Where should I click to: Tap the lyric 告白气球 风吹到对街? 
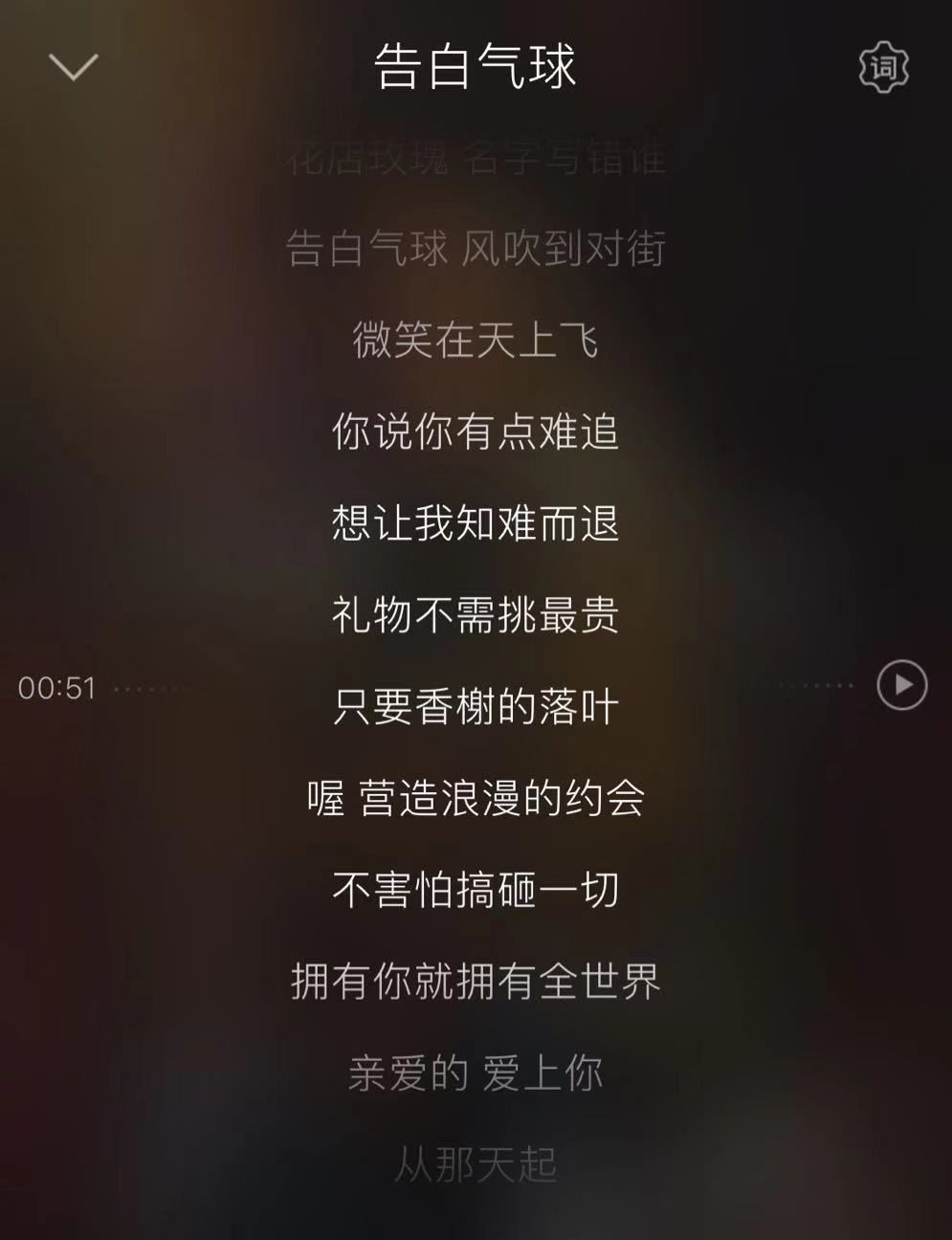click(476, 248)
